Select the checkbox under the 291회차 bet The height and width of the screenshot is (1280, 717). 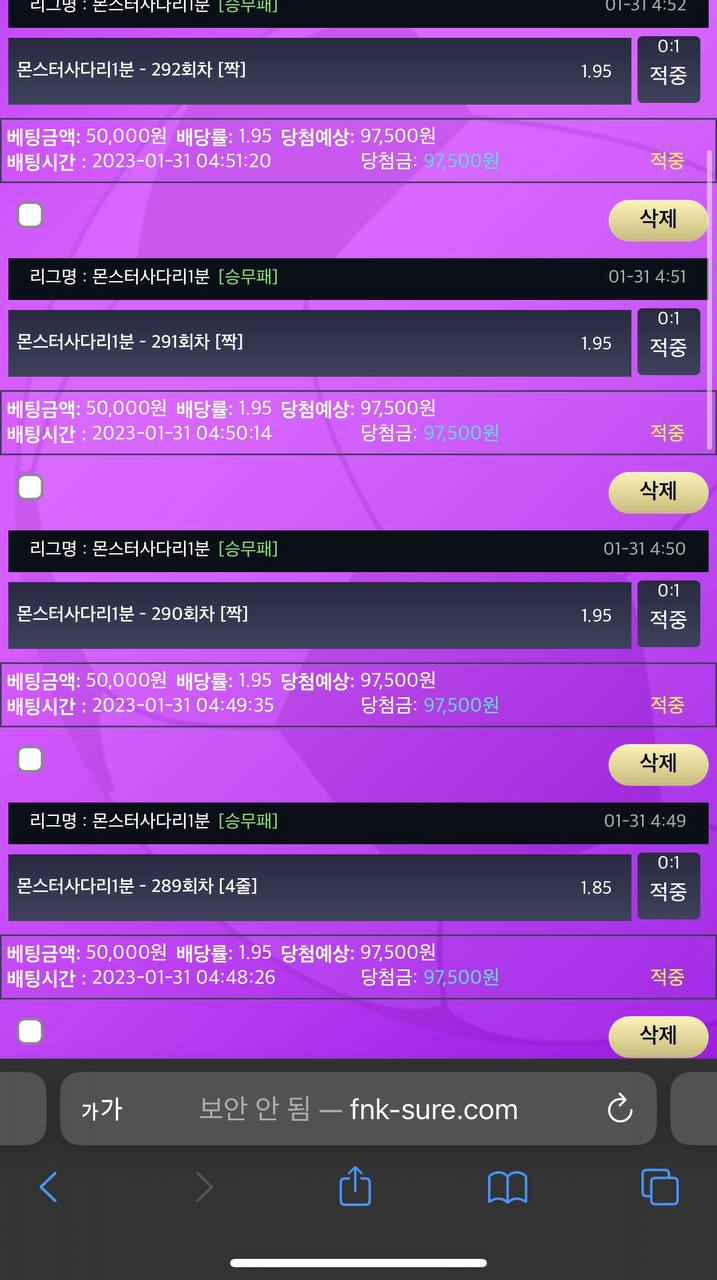coord(30,487)
